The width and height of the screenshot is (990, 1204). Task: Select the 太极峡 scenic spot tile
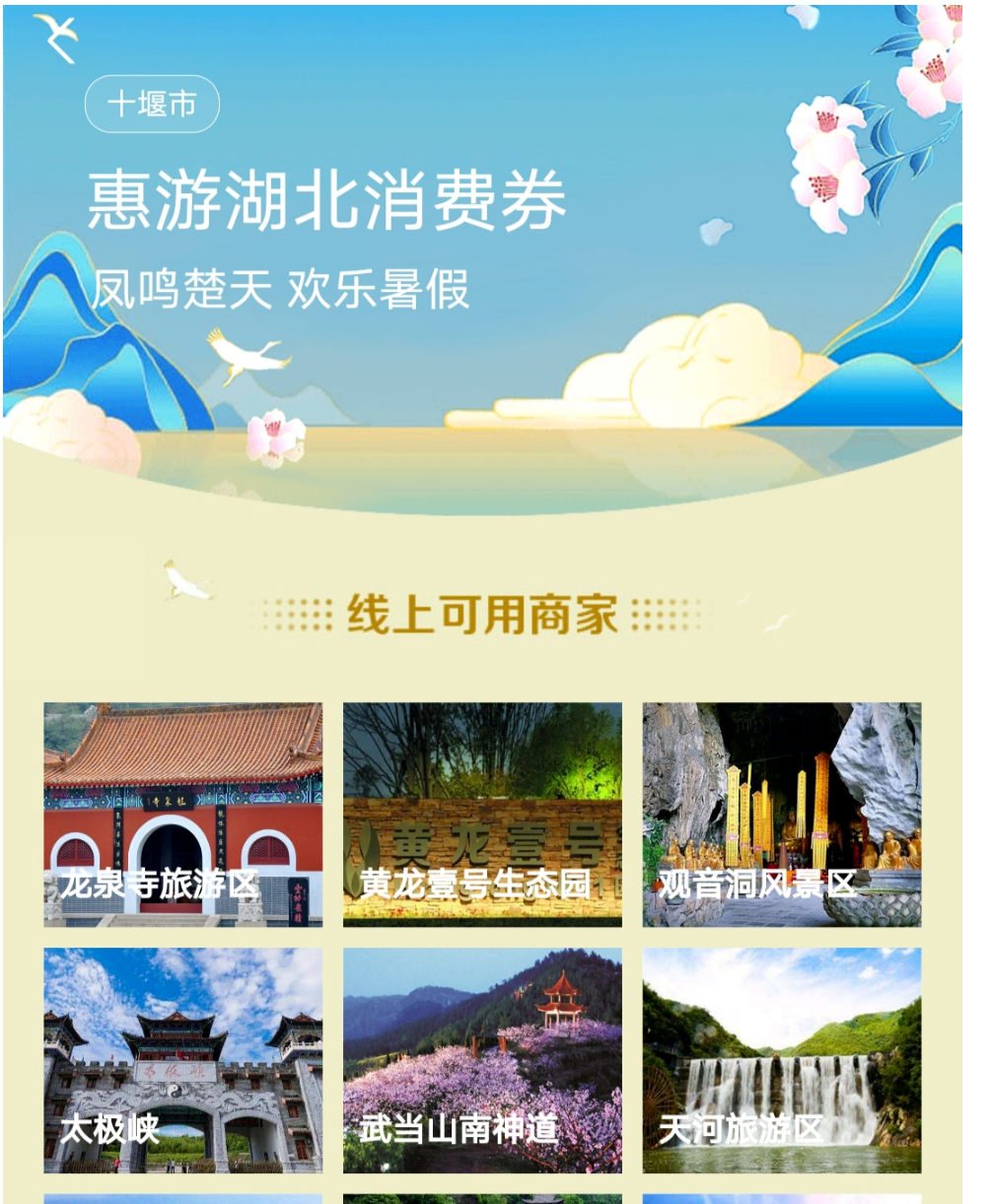(x=183, y=1060)
